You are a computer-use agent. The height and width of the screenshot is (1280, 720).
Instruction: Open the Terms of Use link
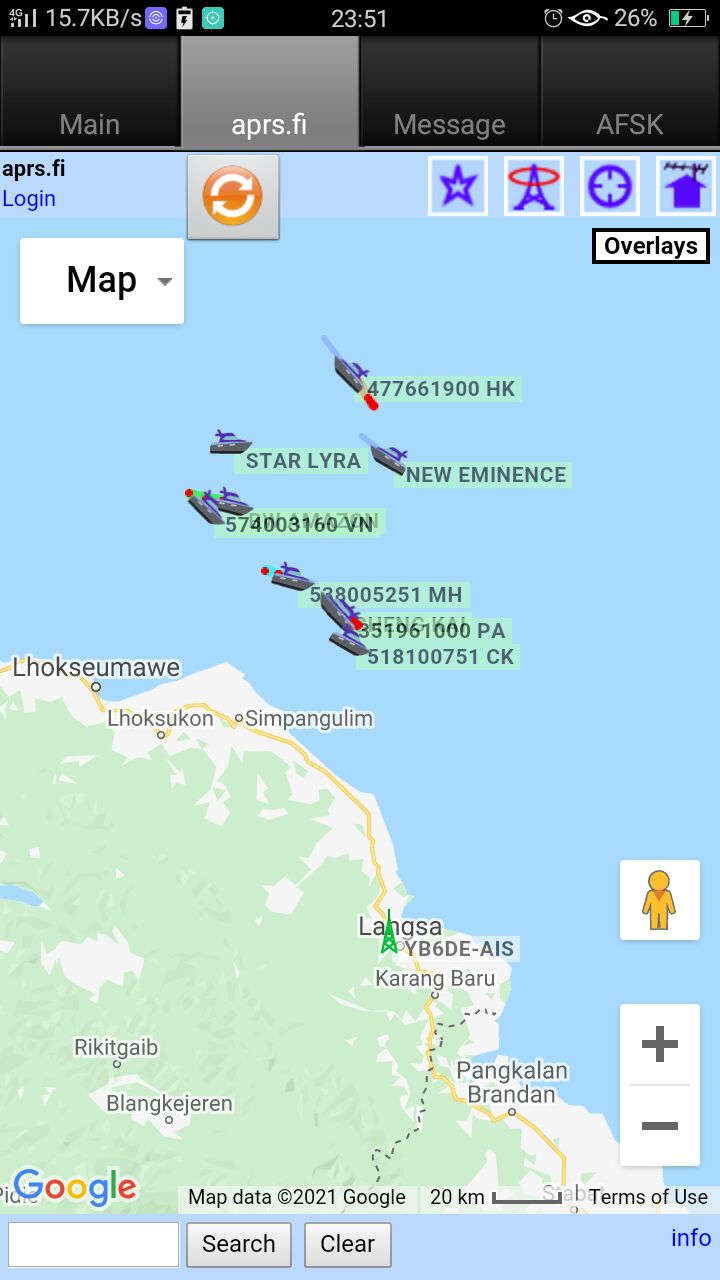(648, 1197)
